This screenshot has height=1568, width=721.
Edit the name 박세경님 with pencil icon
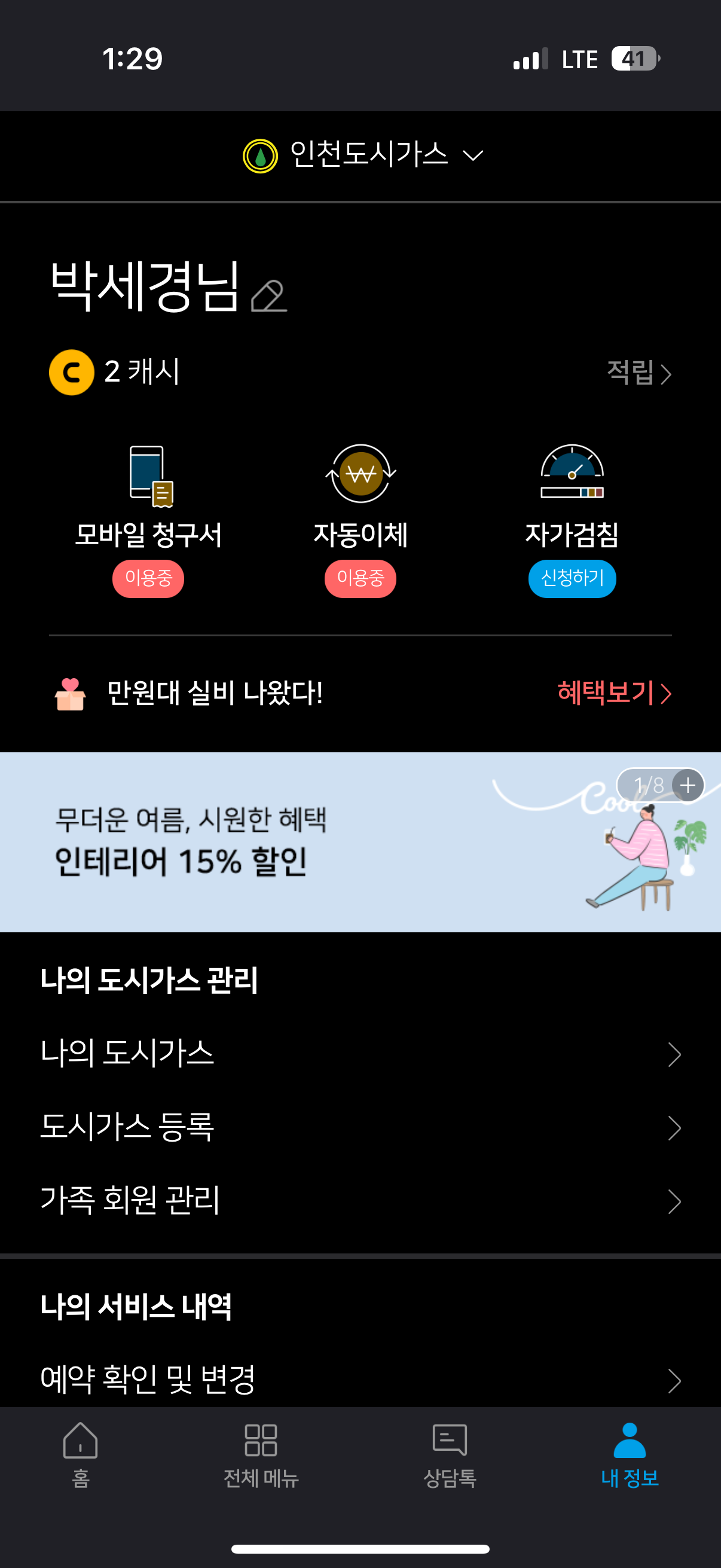(268, 296)
